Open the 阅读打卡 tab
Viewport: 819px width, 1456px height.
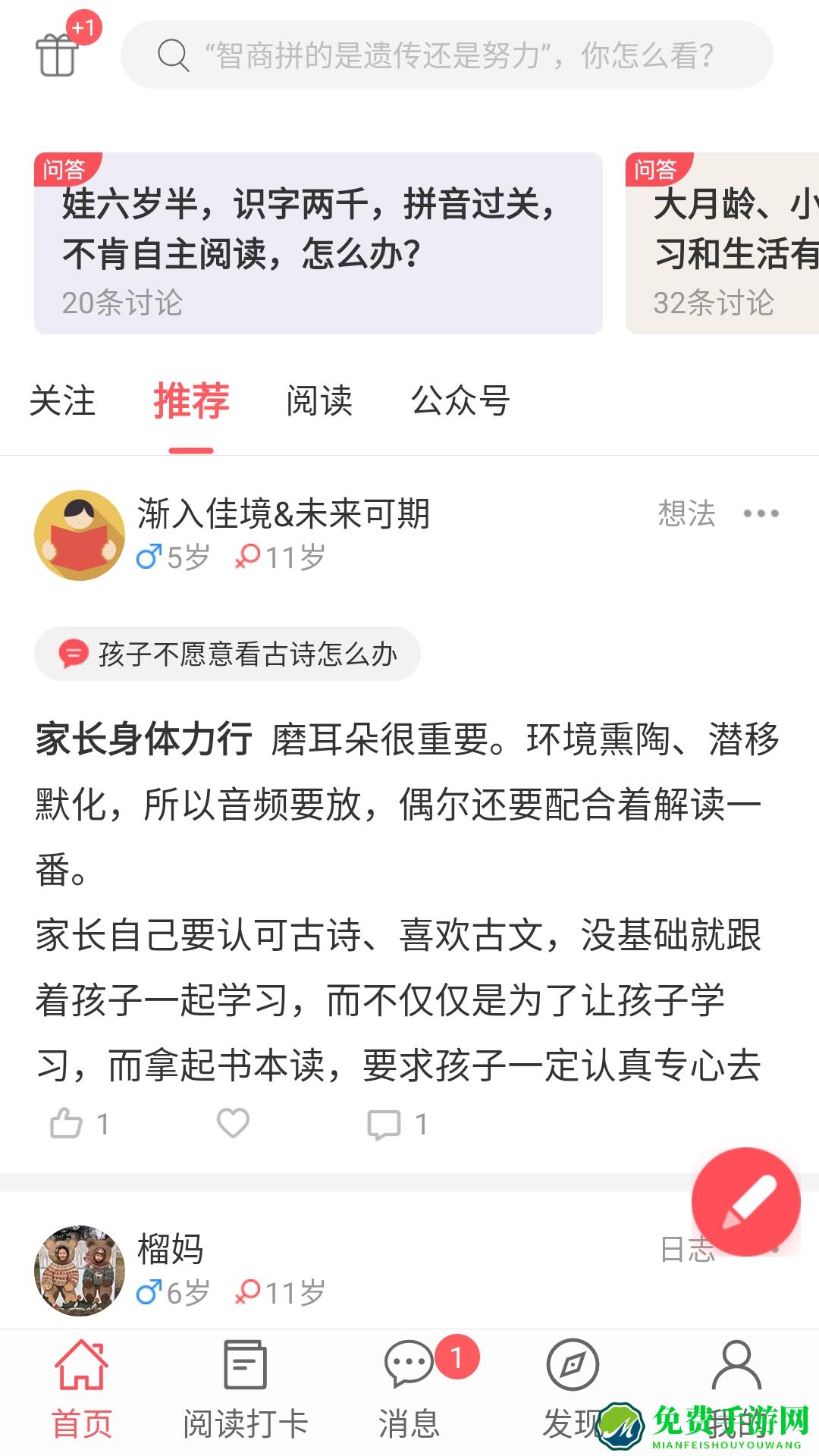tap(245, 1389)
